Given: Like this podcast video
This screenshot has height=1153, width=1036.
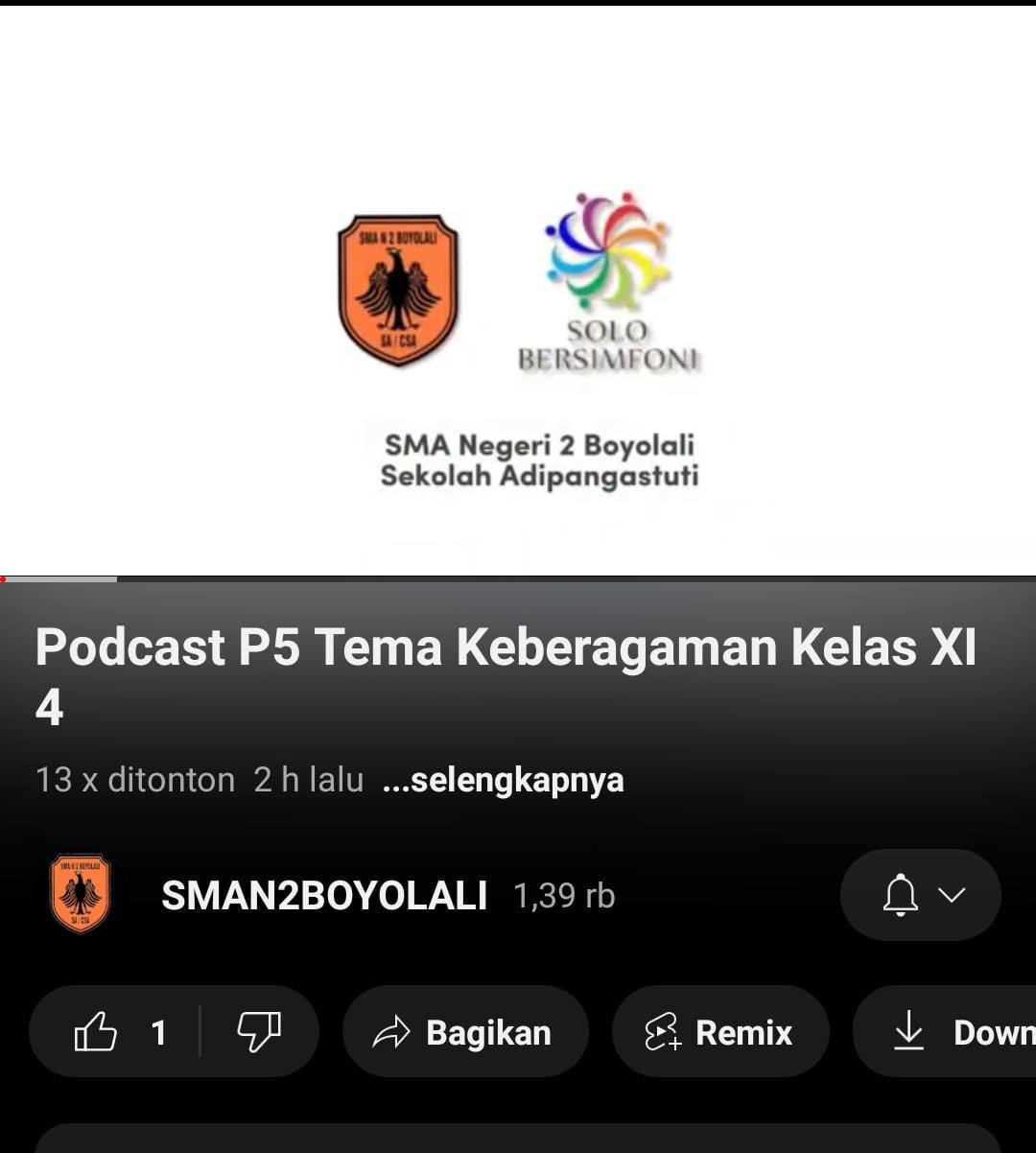Looking at the screenshot, I should pyautogui.click(x=96, y=1032).
